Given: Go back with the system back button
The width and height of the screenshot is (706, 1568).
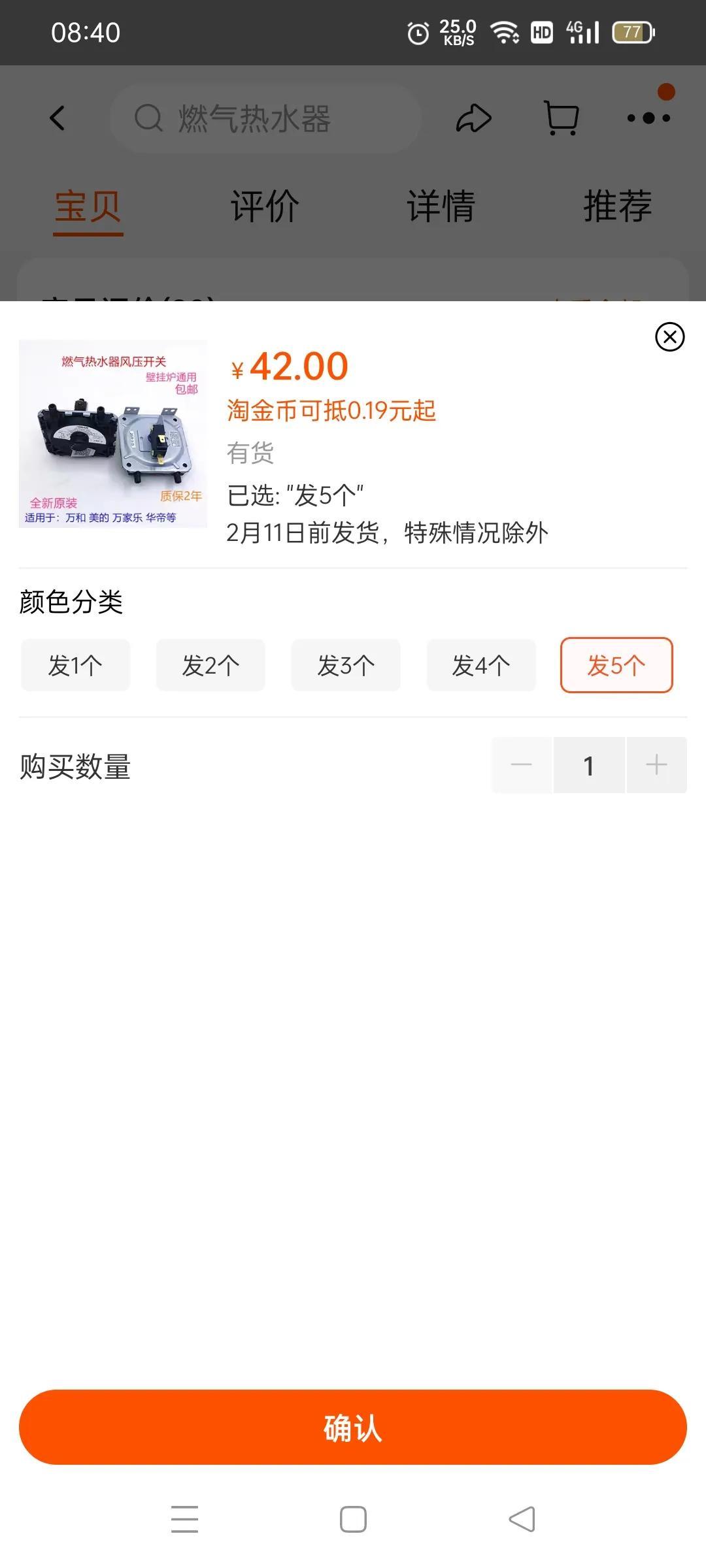Looking at the screenshot, I should [522, 1519].
